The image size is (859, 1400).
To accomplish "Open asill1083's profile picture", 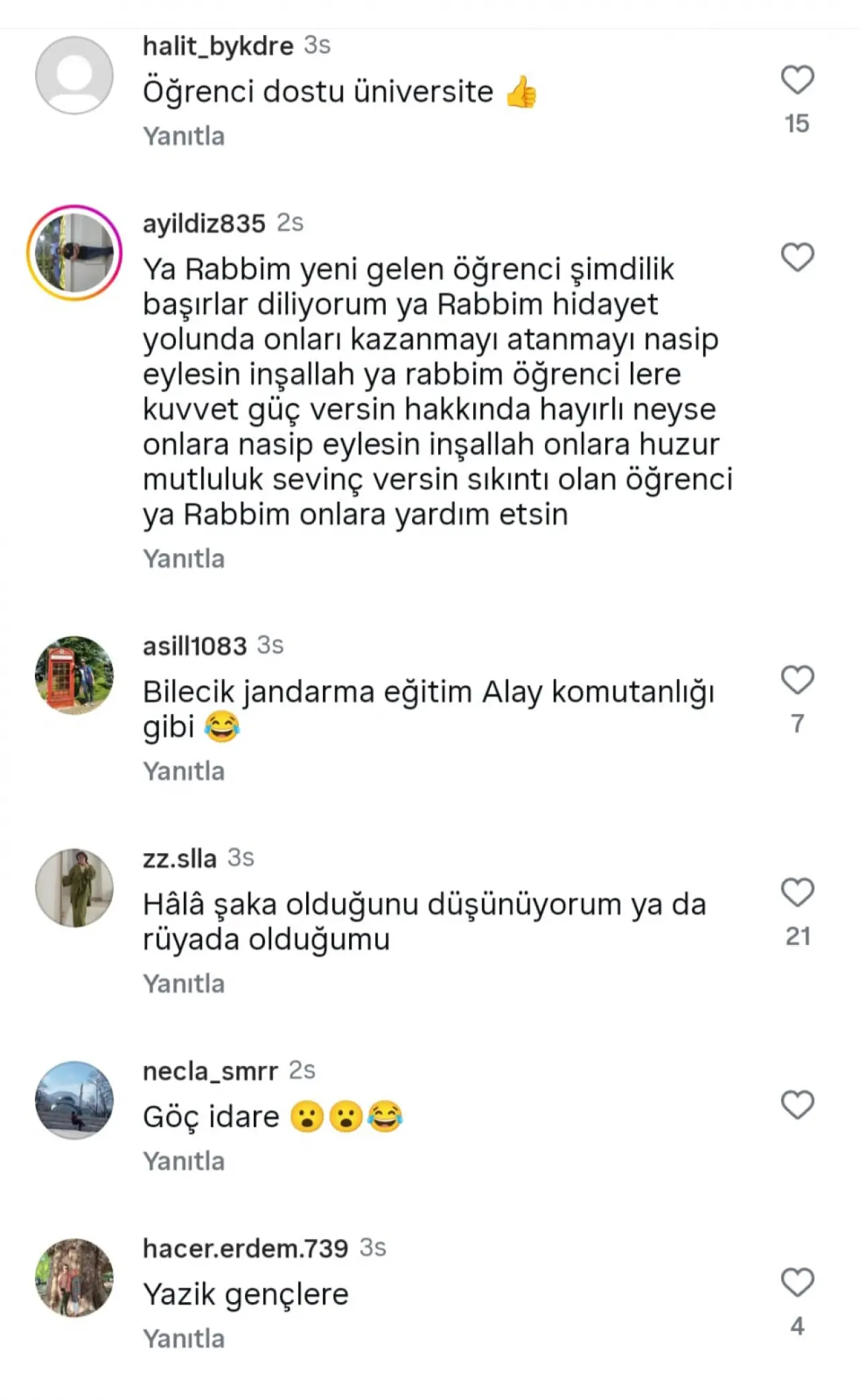I will click(x=74, y=675).
